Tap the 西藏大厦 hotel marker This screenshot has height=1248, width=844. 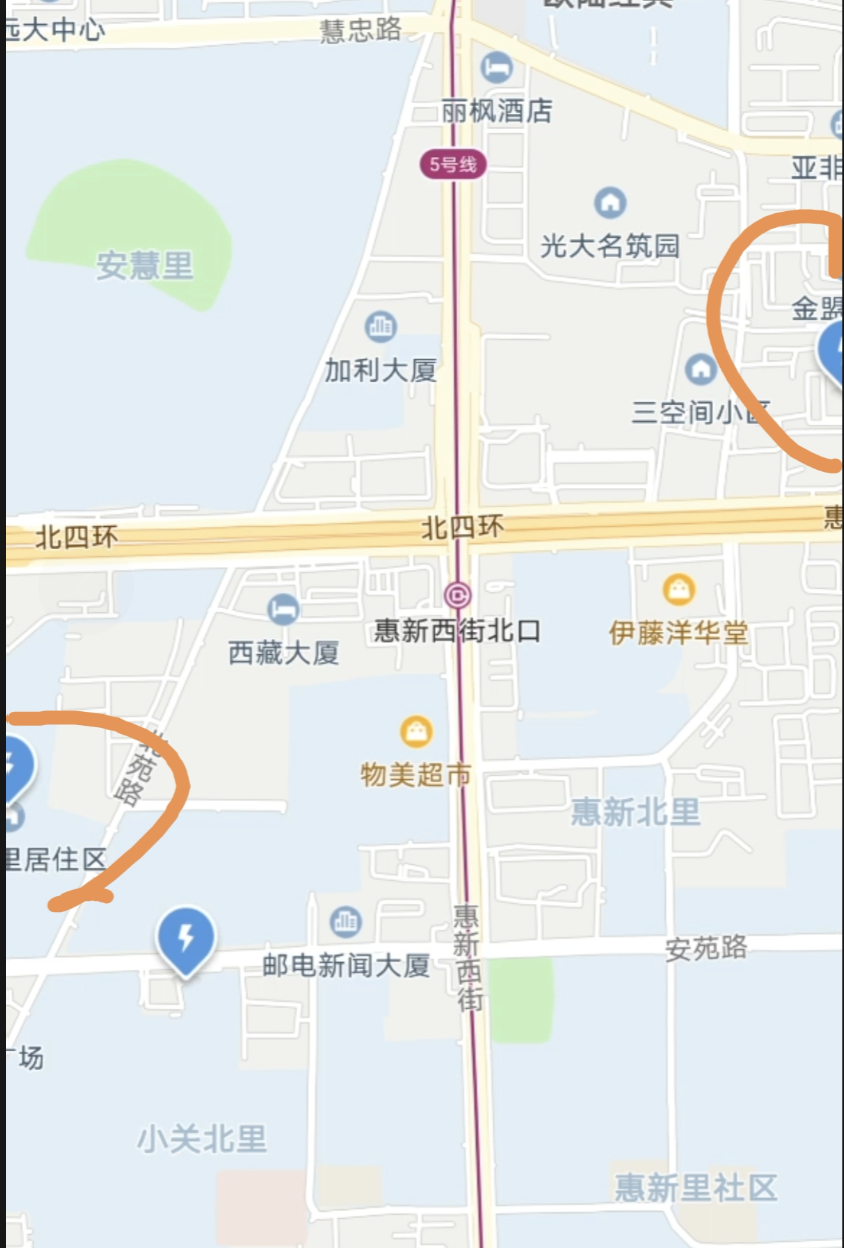pos(283,608)
